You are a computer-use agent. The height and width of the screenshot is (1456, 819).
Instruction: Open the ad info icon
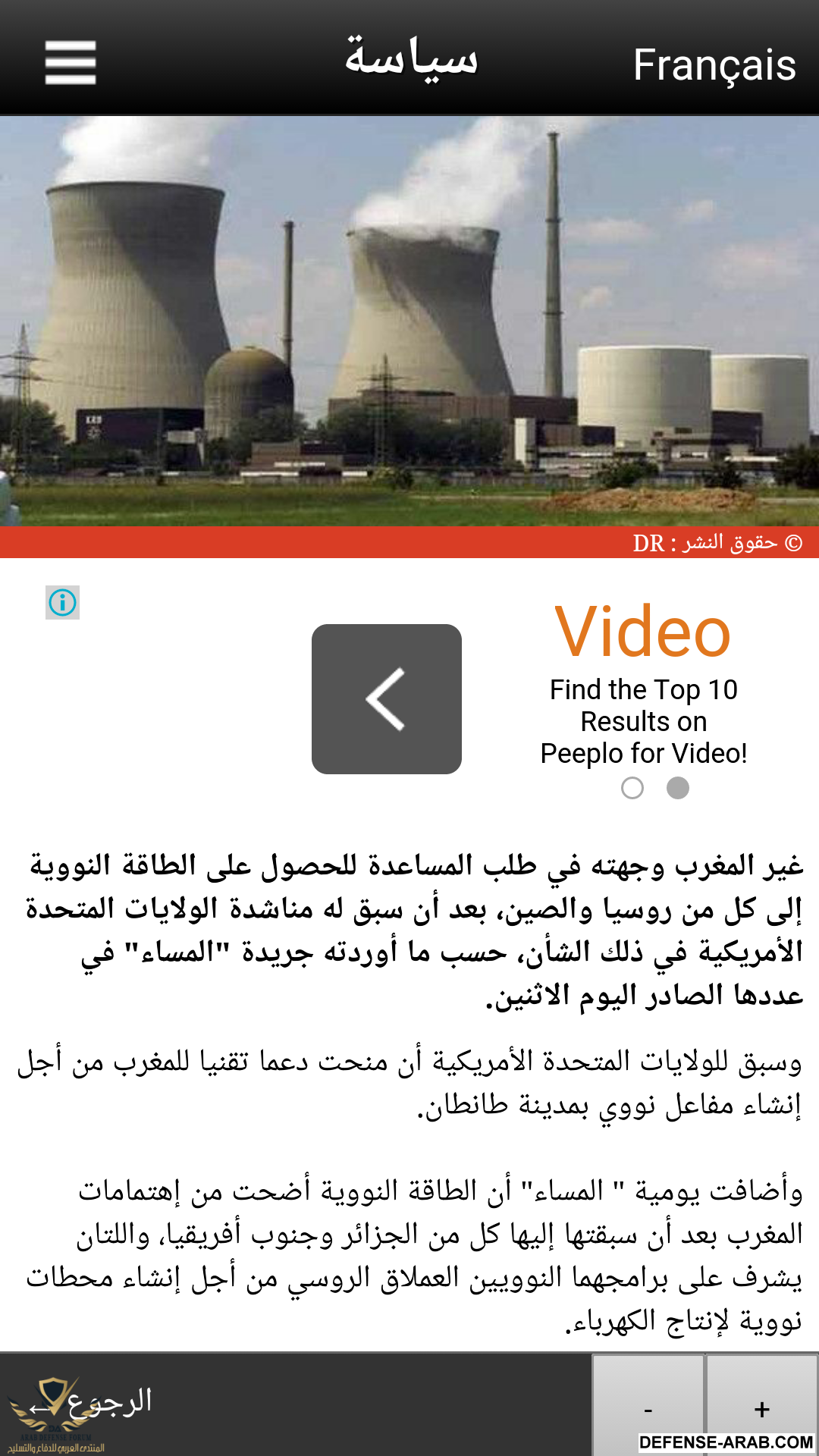point(62,603)
